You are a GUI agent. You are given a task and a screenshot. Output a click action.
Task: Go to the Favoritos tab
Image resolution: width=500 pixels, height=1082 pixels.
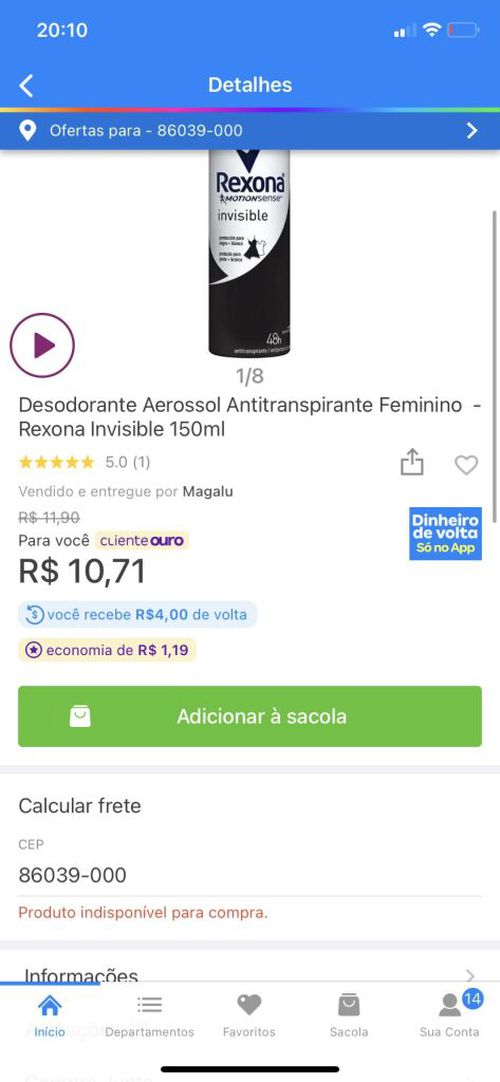[x=249, y=1016]
